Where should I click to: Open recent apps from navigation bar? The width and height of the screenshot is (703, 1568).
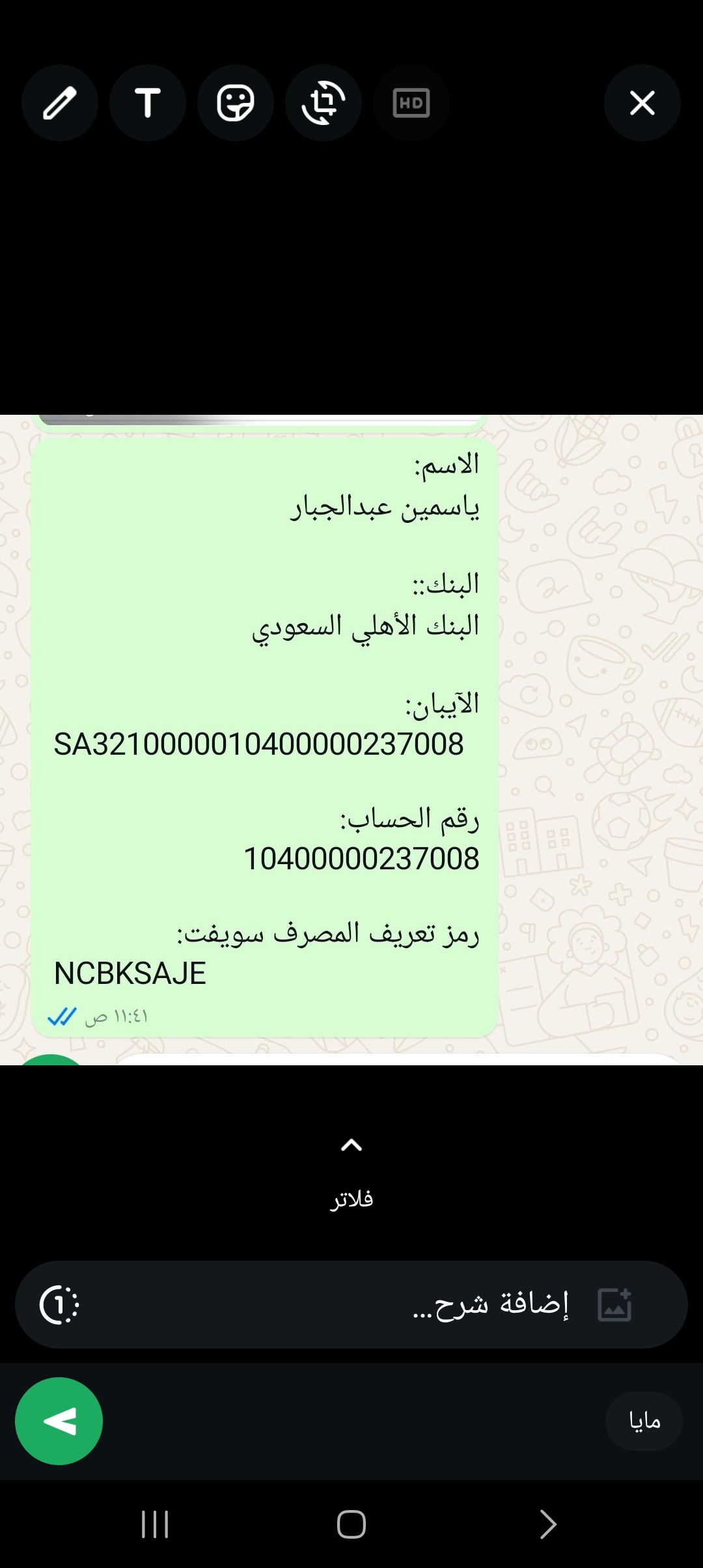155,1524
